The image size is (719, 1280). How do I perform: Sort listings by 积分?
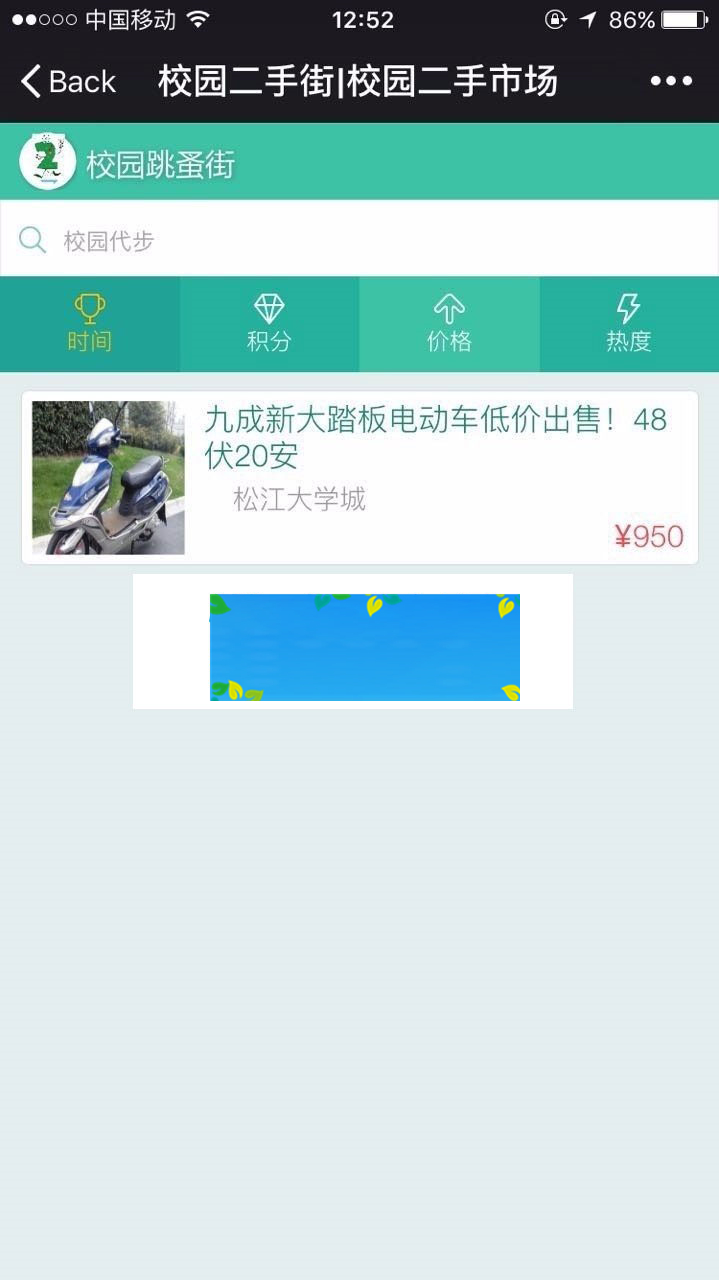click(x=269, y=324)
